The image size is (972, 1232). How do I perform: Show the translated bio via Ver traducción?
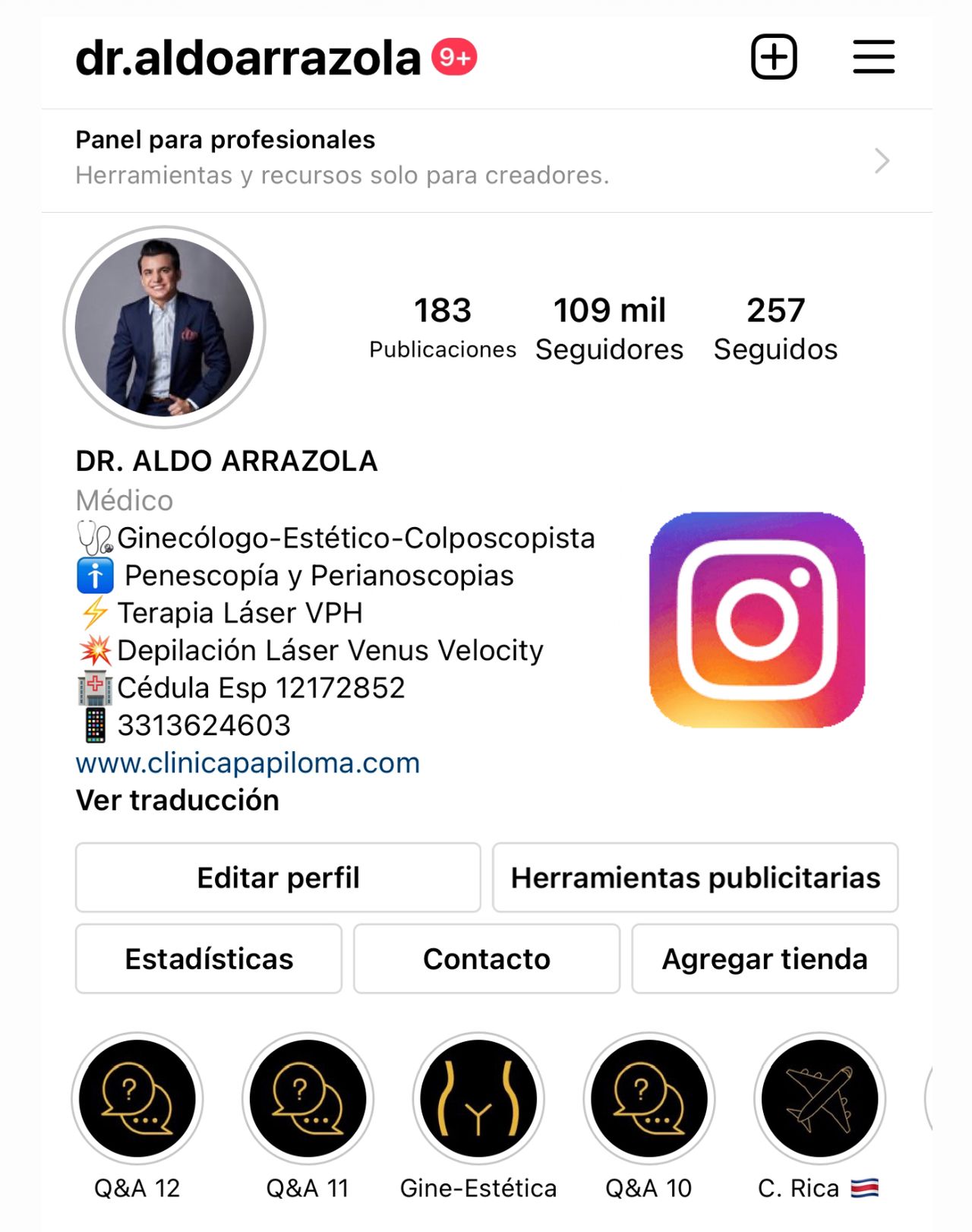click(x=177, y=800)
